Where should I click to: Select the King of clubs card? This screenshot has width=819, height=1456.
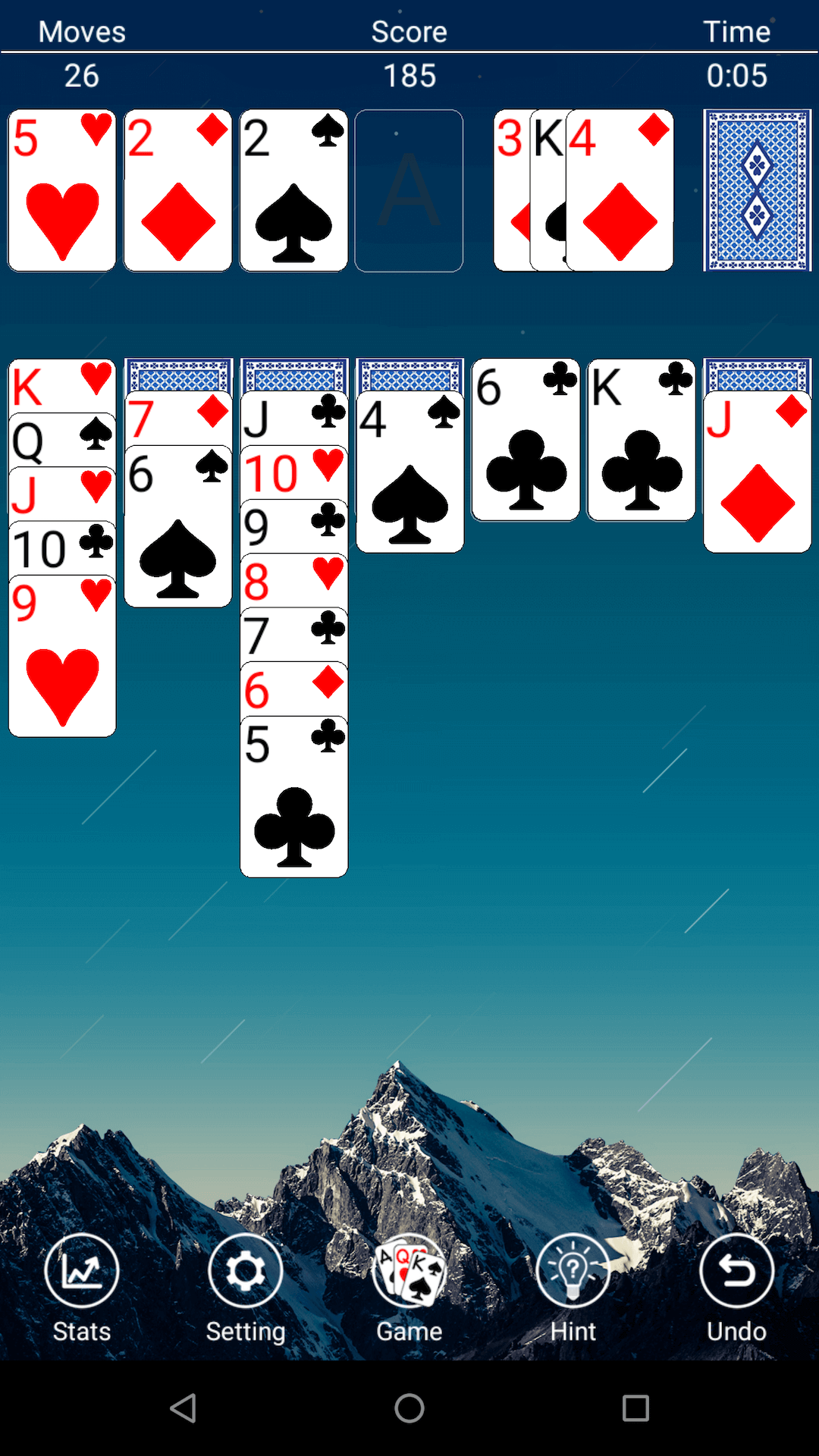click(641, 440)
